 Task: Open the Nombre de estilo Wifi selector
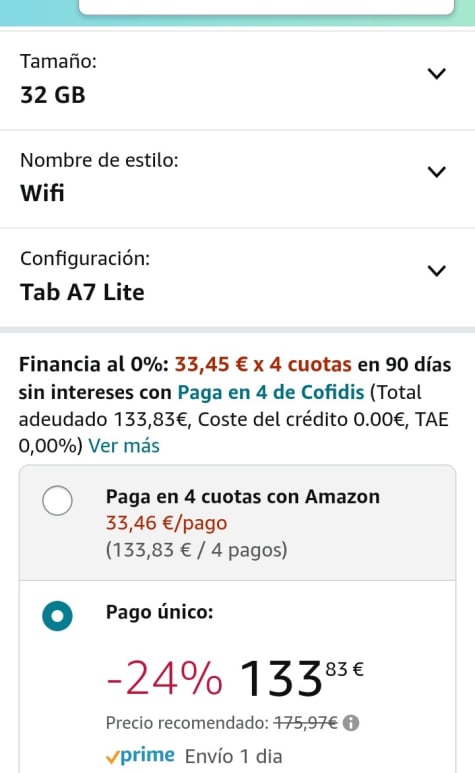(x=238, y=179)
